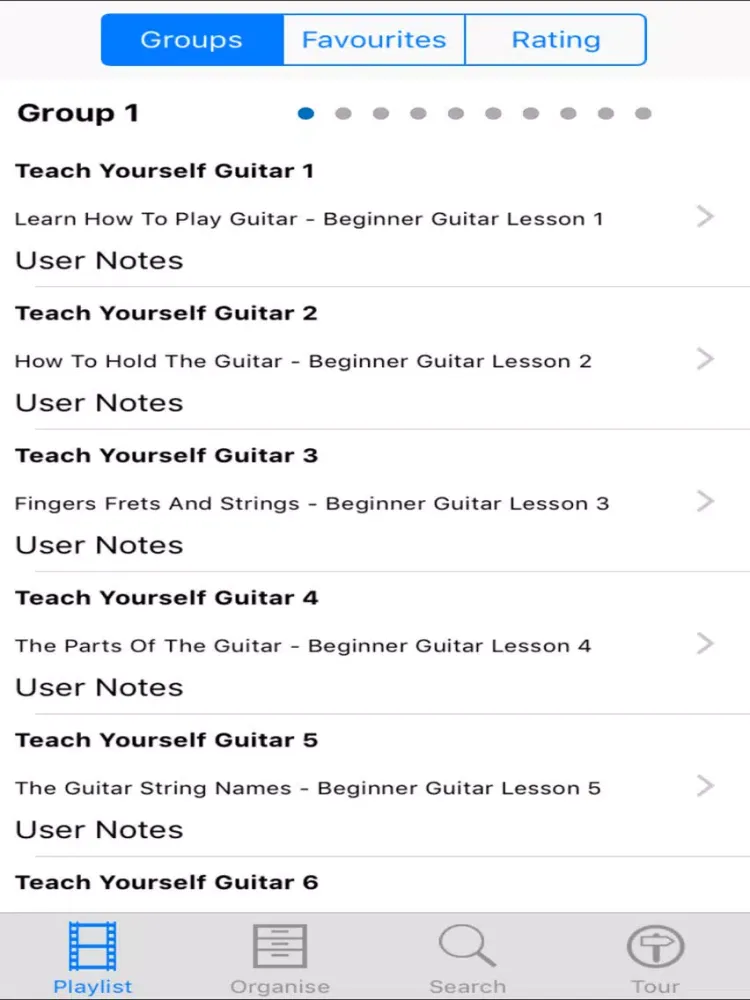Viewport: 750px width, 1000px height.
Task: Select the row titled Group 1
Action: click(x=77, y=113)
